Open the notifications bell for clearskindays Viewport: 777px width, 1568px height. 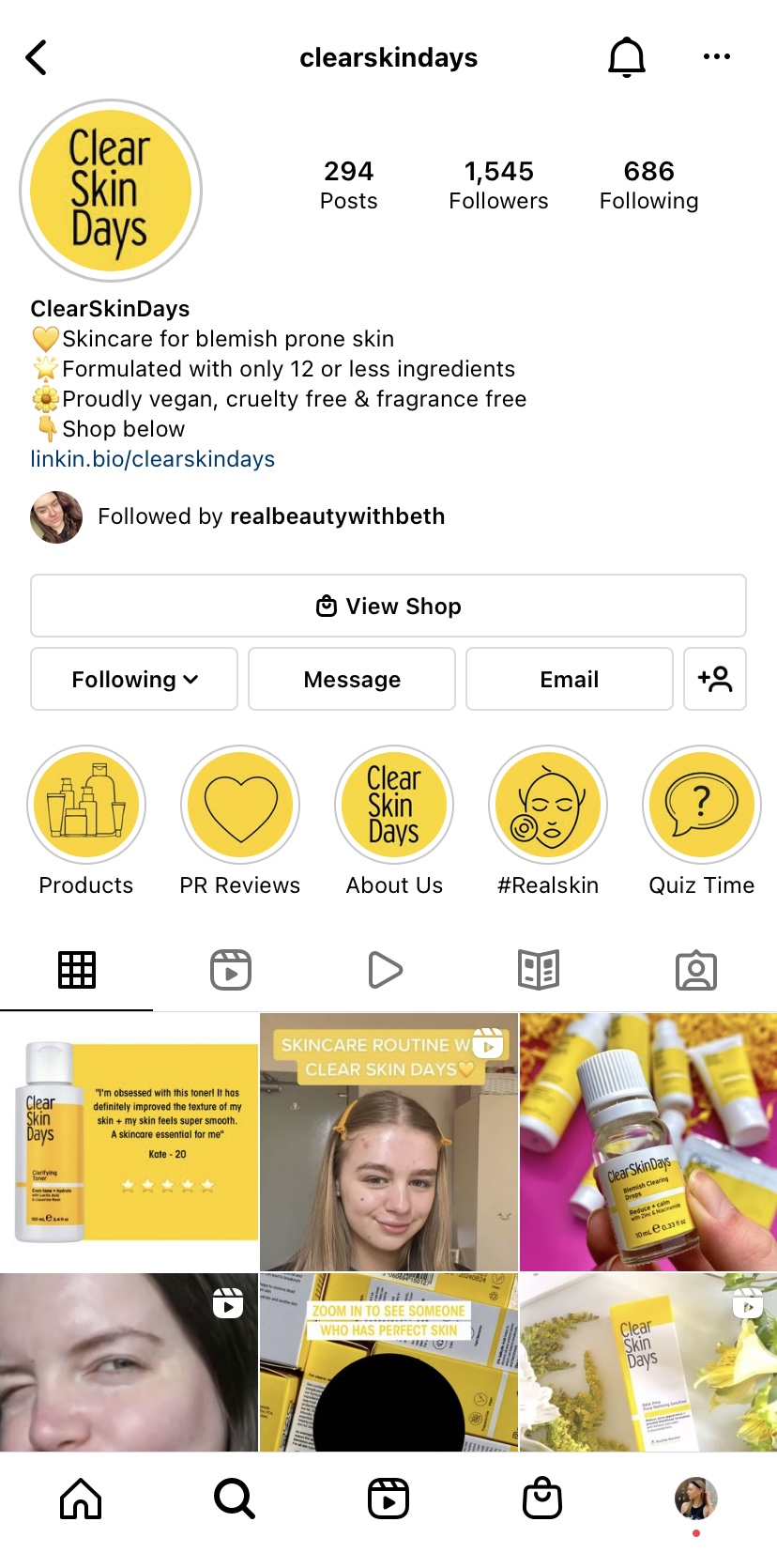click(627, 57)
